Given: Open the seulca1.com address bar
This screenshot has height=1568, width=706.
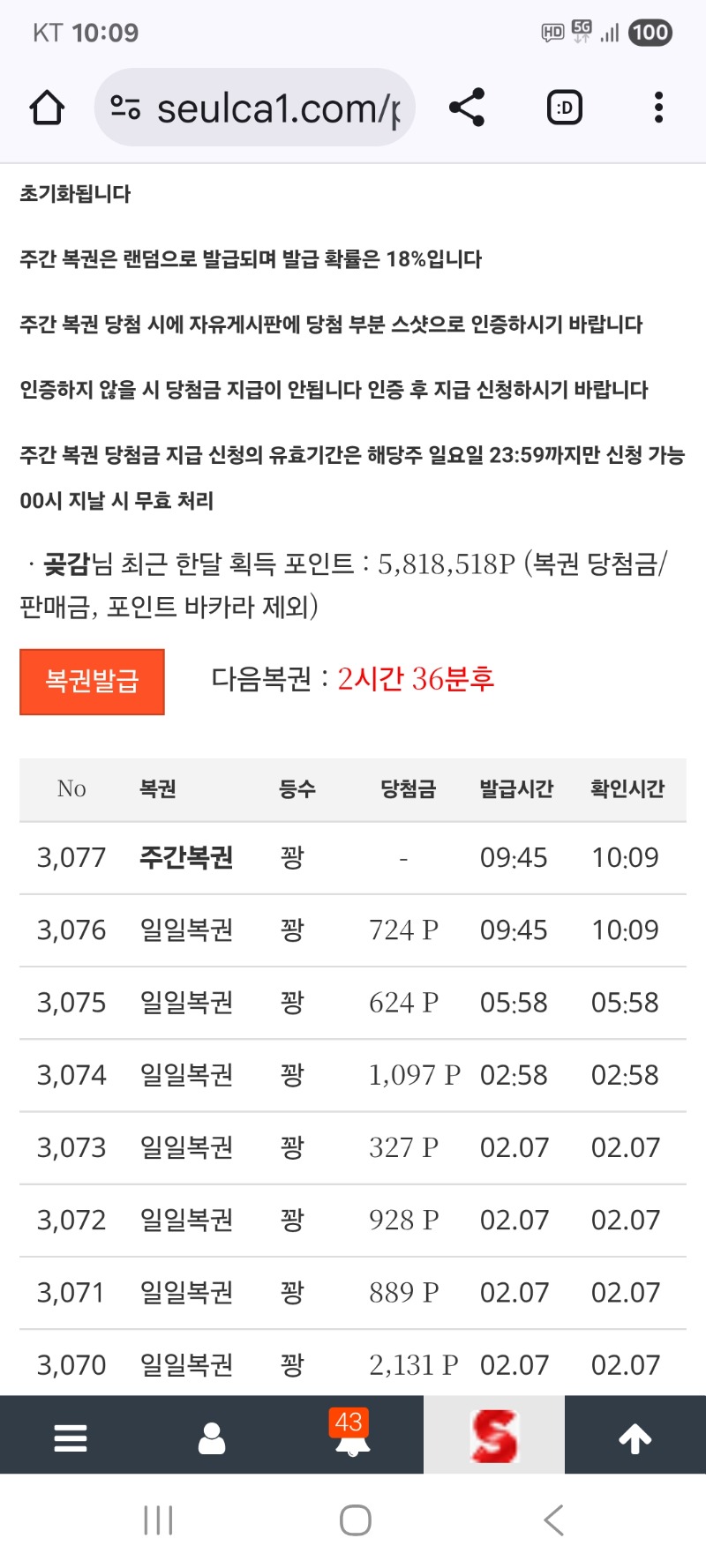Looking at the screenshot, I should (265, 108).
